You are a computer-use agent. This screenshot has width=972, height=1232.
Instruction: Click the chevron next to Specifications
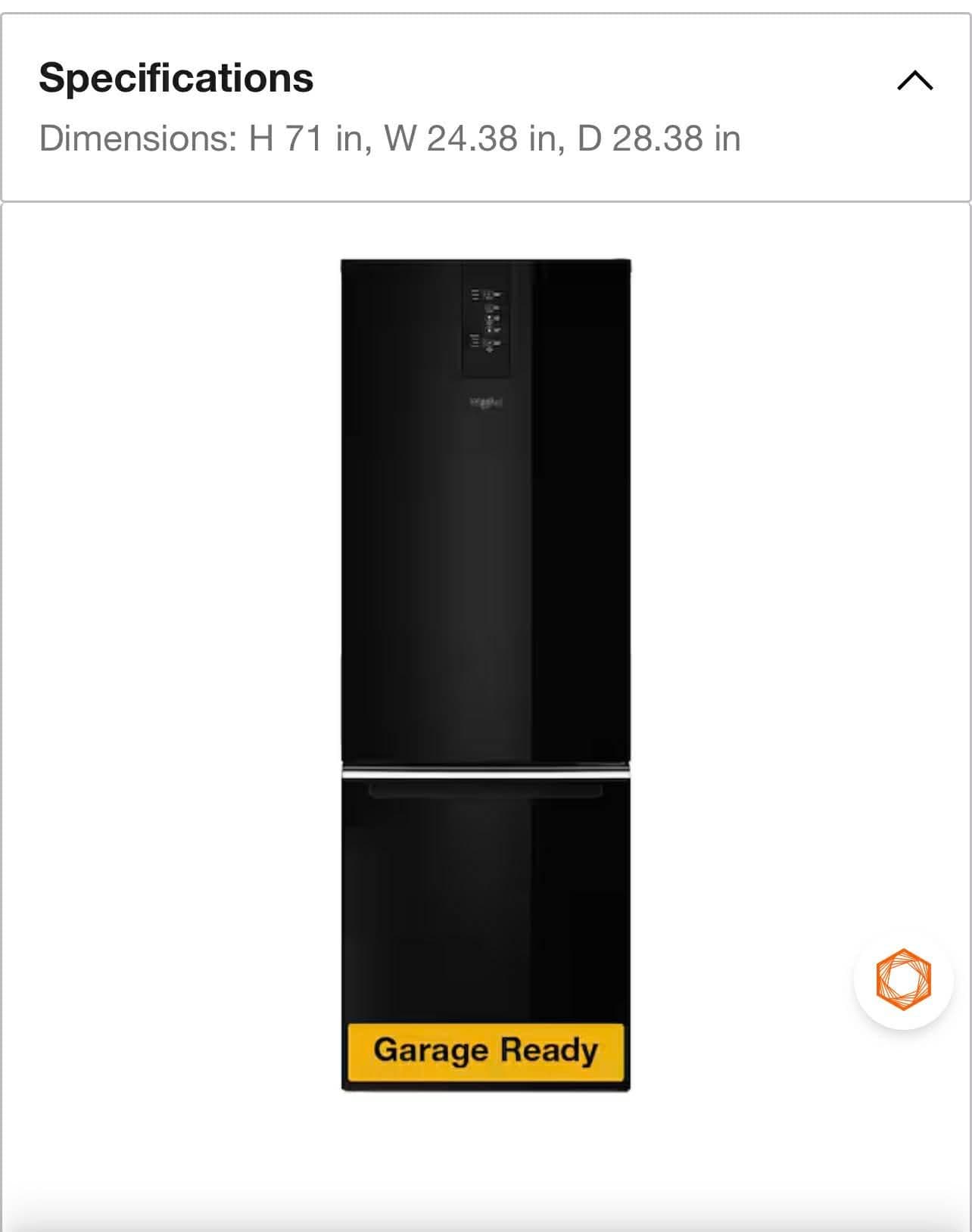coord(917,80)
